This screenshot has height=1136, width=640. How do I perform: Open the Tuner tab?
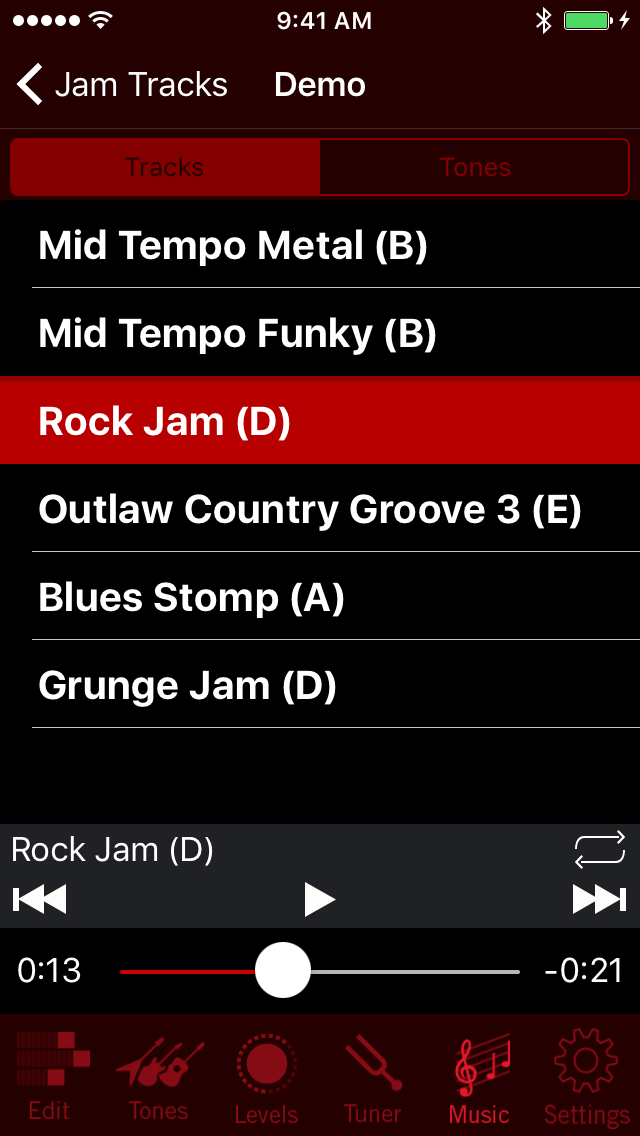click(372, 1077)
